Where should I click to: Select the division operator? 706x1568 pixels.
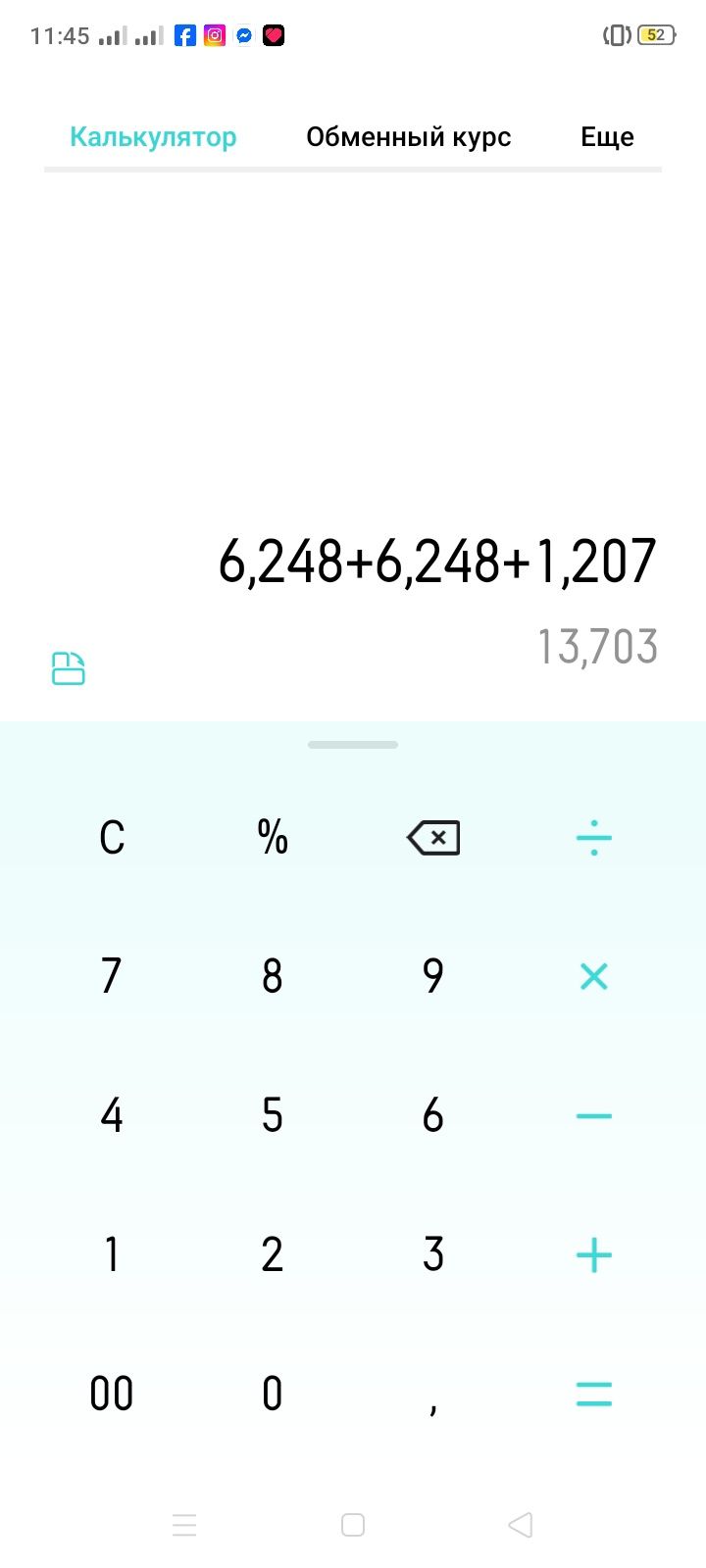594,838
